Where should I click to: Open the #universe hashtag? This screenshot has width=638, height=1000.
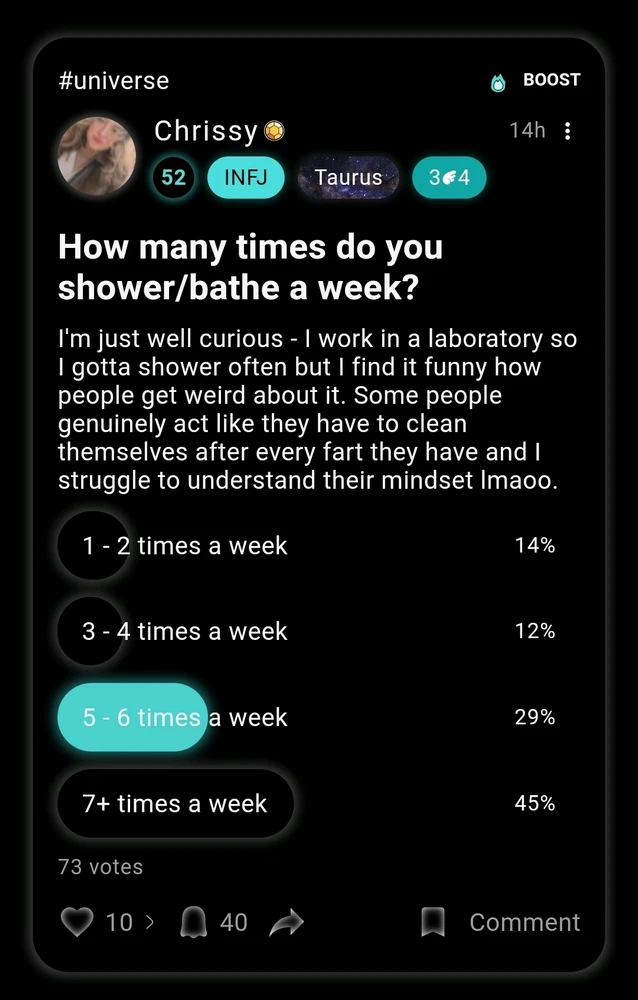tap(113, 81)
